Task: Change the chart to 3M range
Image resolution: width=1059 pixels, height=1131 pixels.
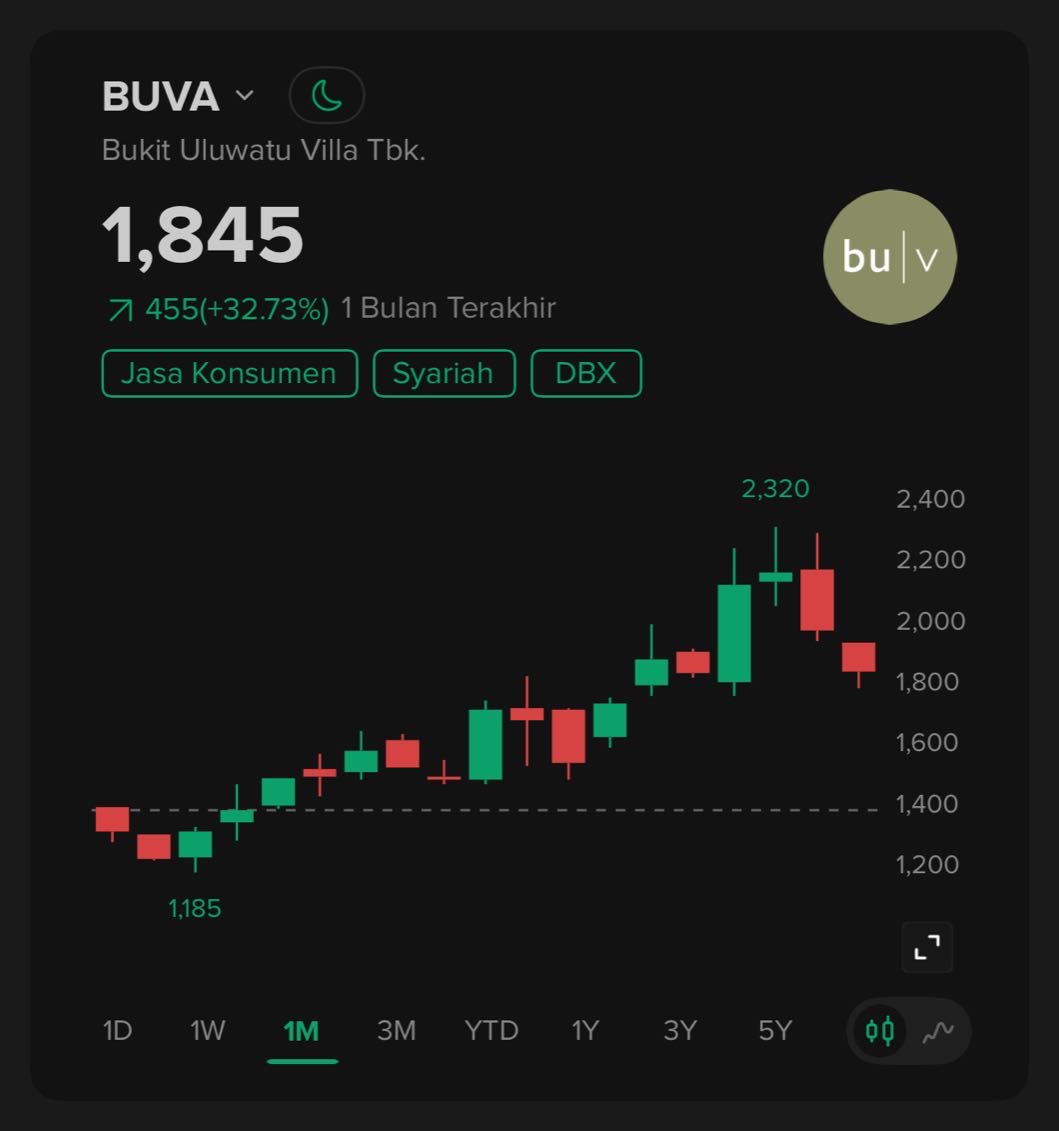Action: coord(396,1030)
